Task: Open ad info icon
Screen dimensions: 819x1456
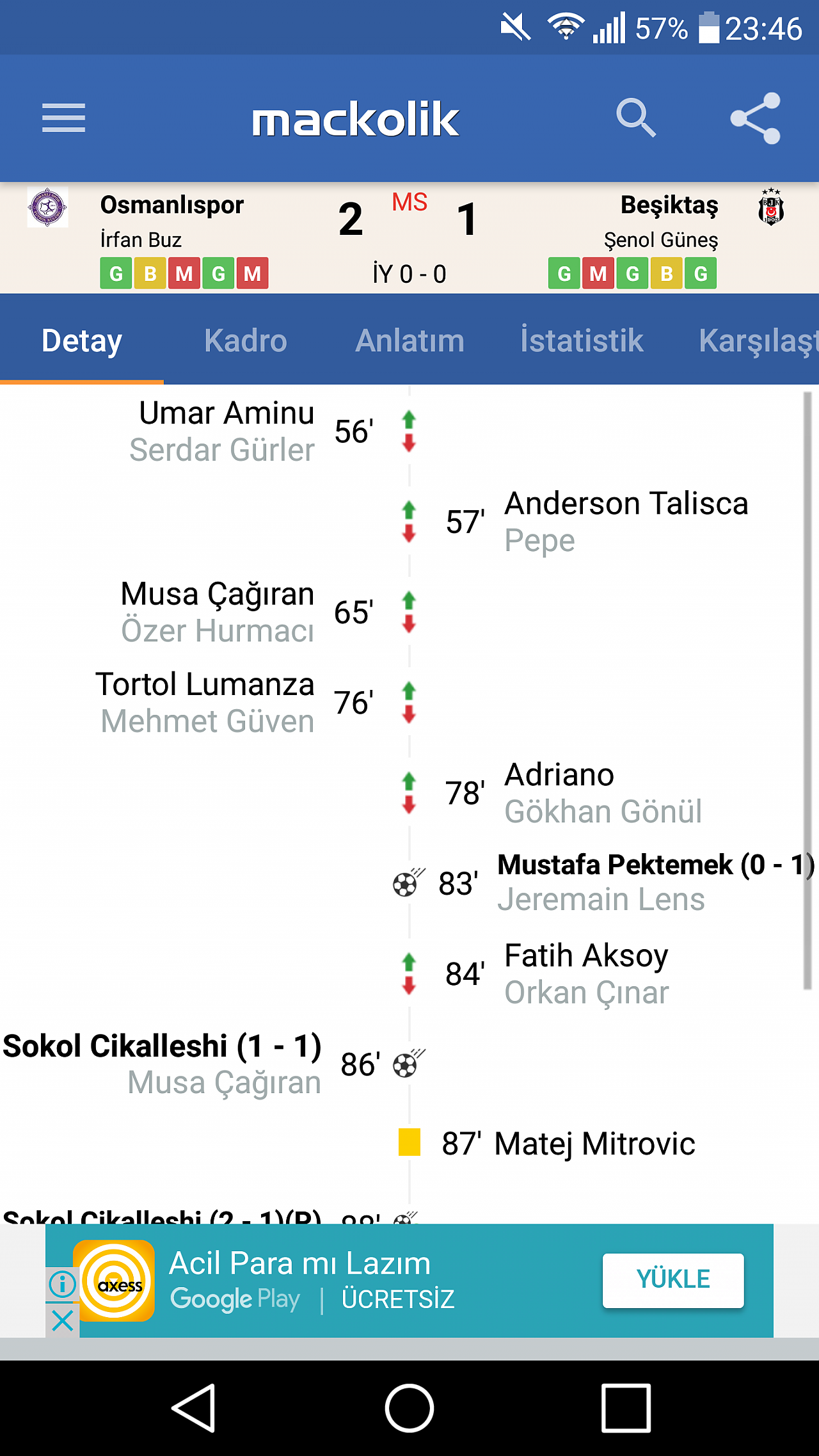Action: pyautogui.click(x=62, y=1284)
